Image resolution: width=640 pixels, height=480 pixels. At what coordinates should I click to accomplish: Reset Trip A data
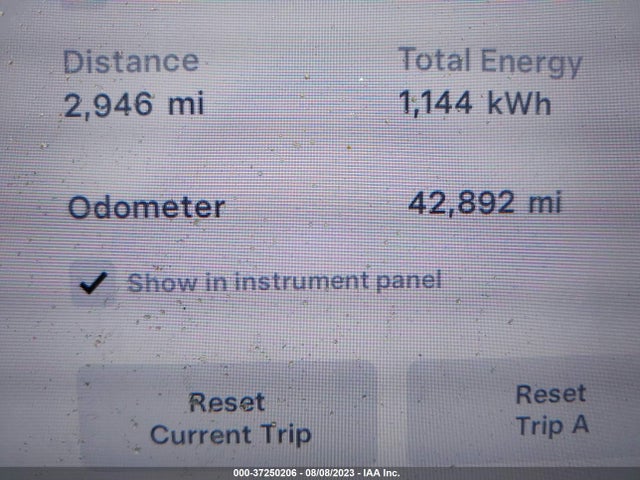pyautogui.click(x=550, y=409)
